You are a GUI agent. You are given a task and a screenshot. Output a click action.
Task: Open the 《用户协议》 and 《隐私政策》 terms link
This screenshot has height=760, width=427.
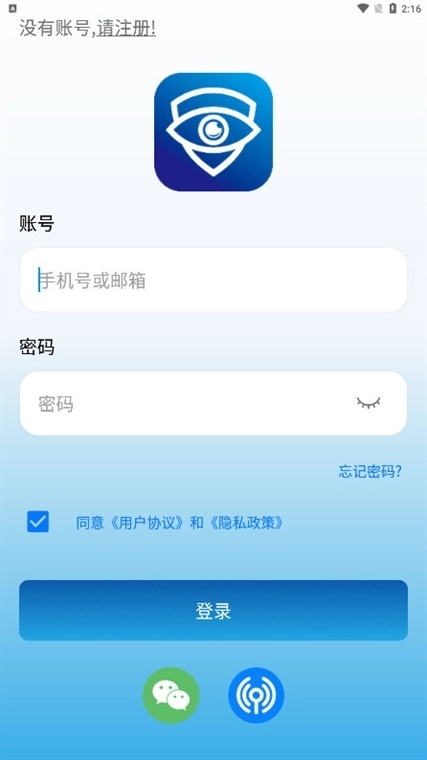coord(179,522)
